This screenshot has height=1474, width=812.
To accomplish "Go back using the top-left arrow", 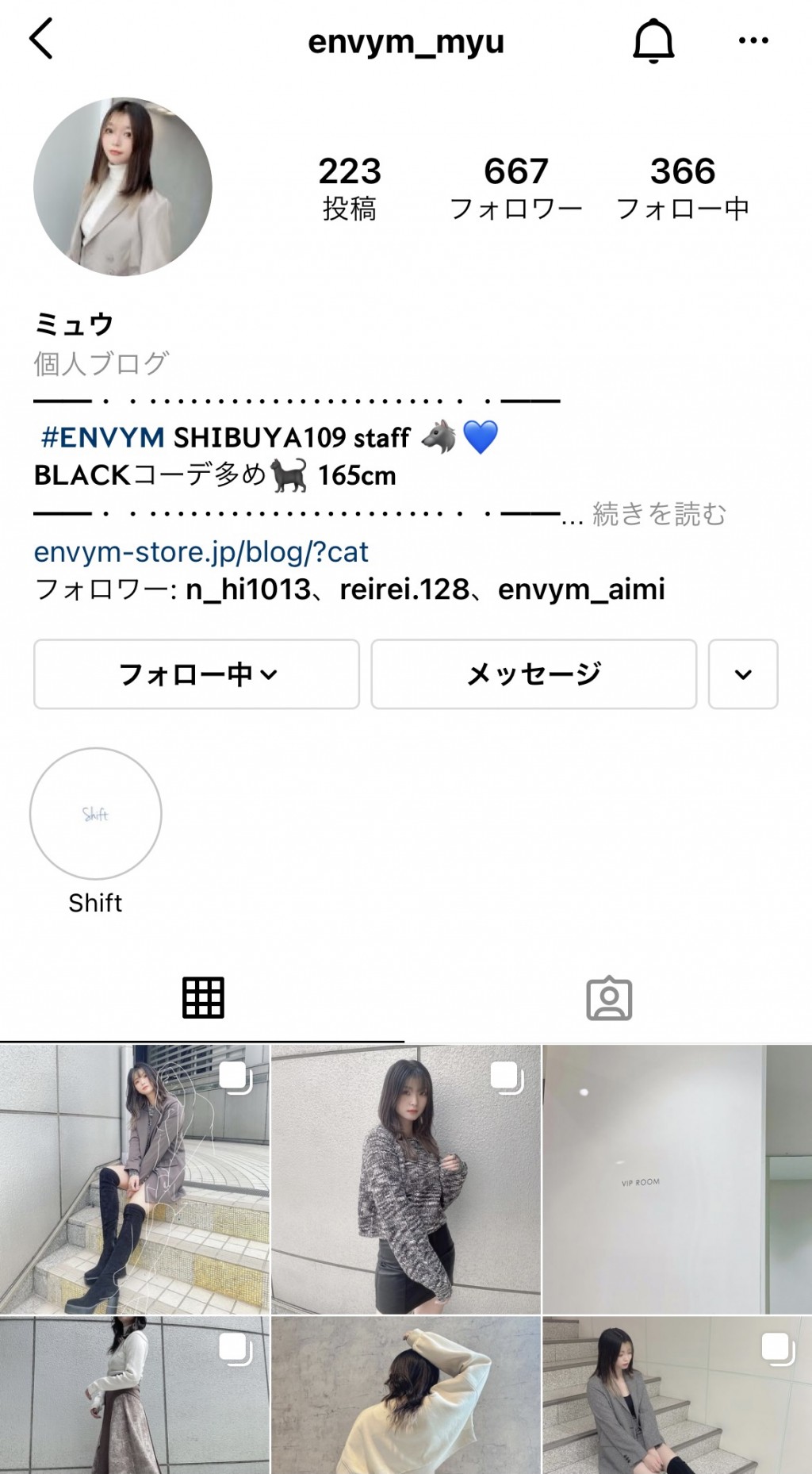I will pyautogui.click(x=41, y=40).
